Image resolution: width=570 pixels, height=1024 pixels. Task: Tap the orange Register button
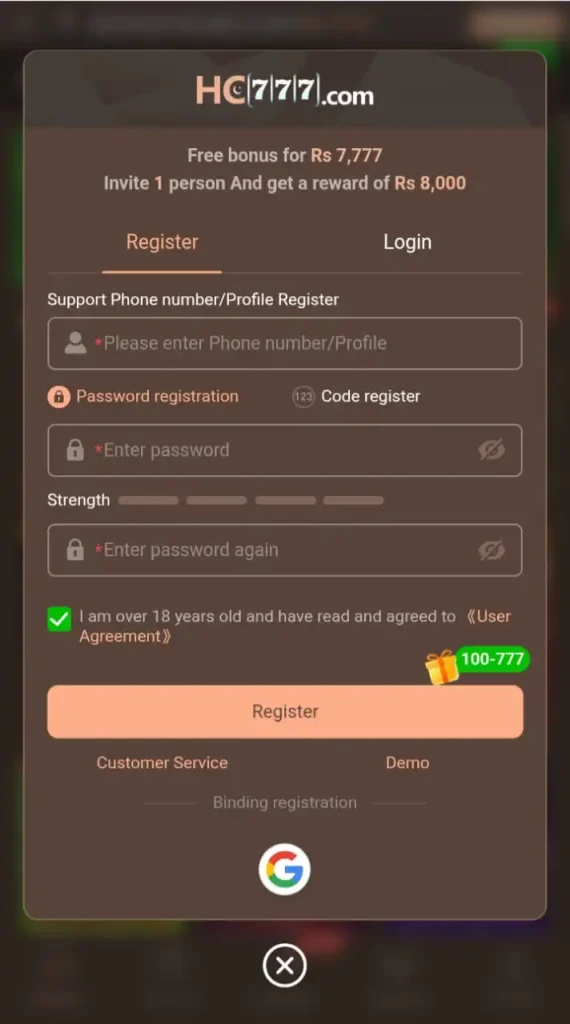pyautogui.click(x=285, y=712)
